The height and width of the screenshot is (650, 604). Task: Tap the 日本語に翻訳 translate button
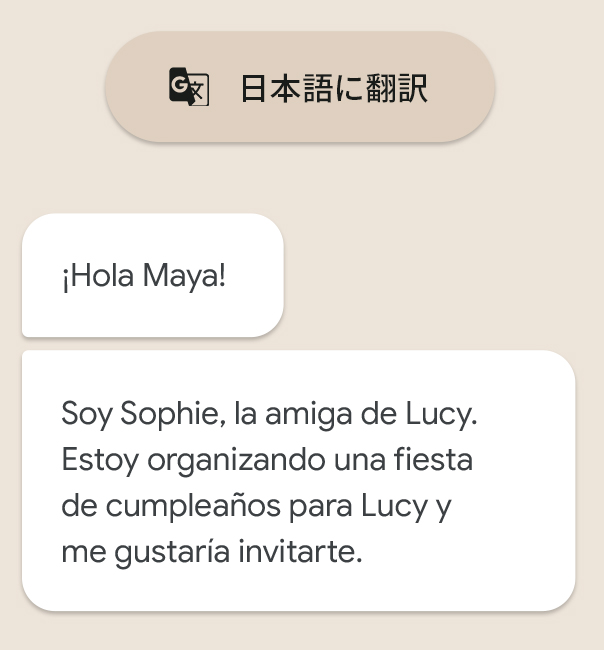300,88
